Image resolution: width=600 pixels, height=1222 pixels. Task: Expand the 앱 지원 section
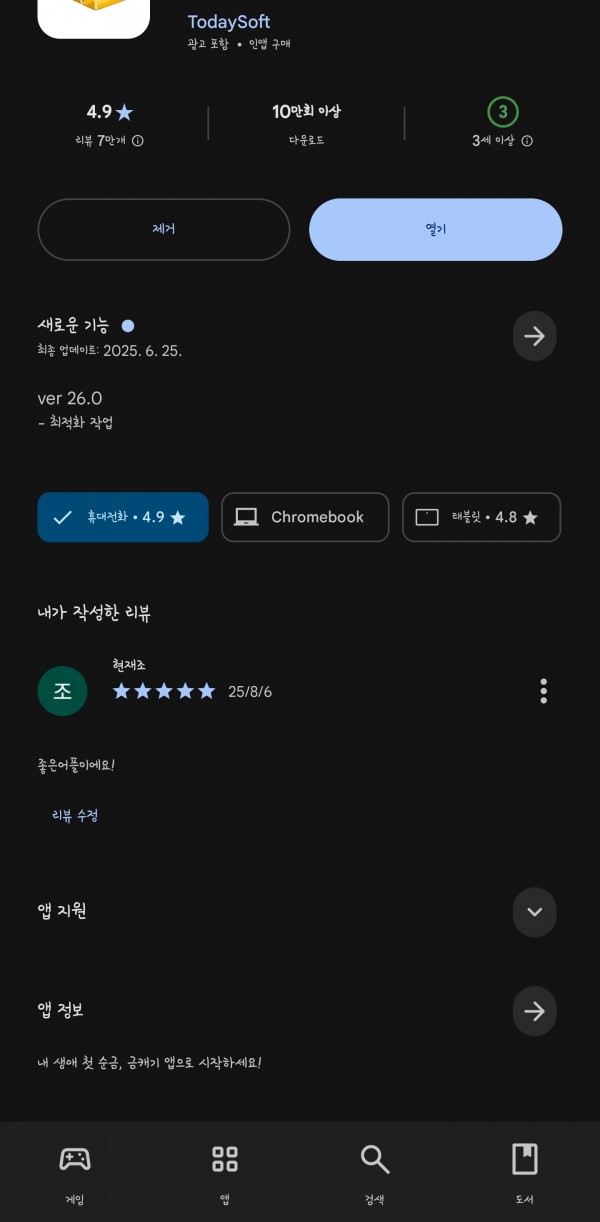tap(534, 912)
